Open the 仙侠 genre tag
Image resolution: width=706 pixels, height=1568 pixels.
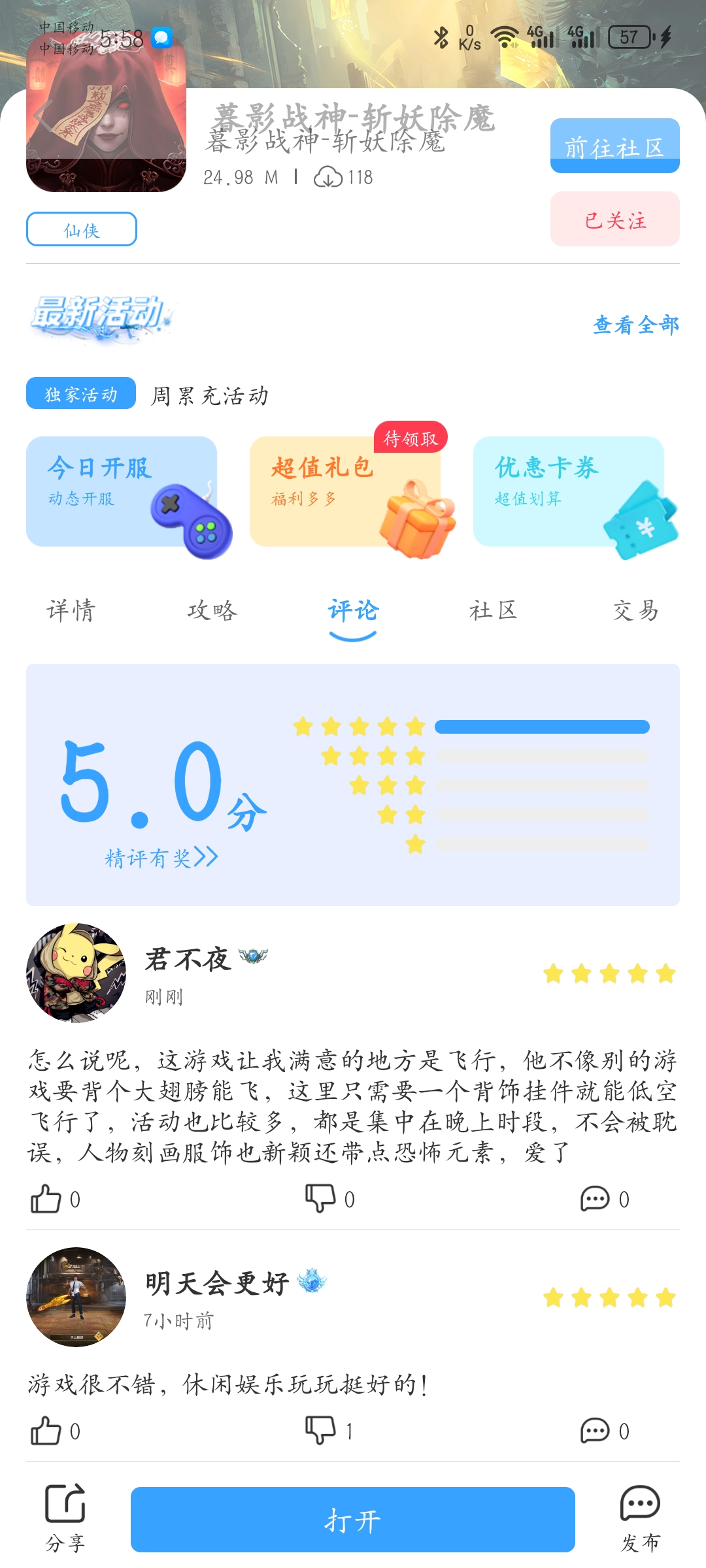click(82, 229)
